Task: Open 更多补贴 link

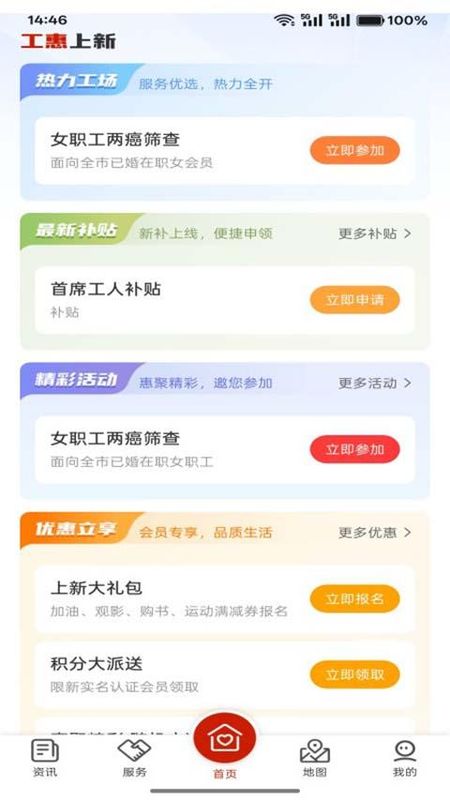Action: tap(374, 234)
